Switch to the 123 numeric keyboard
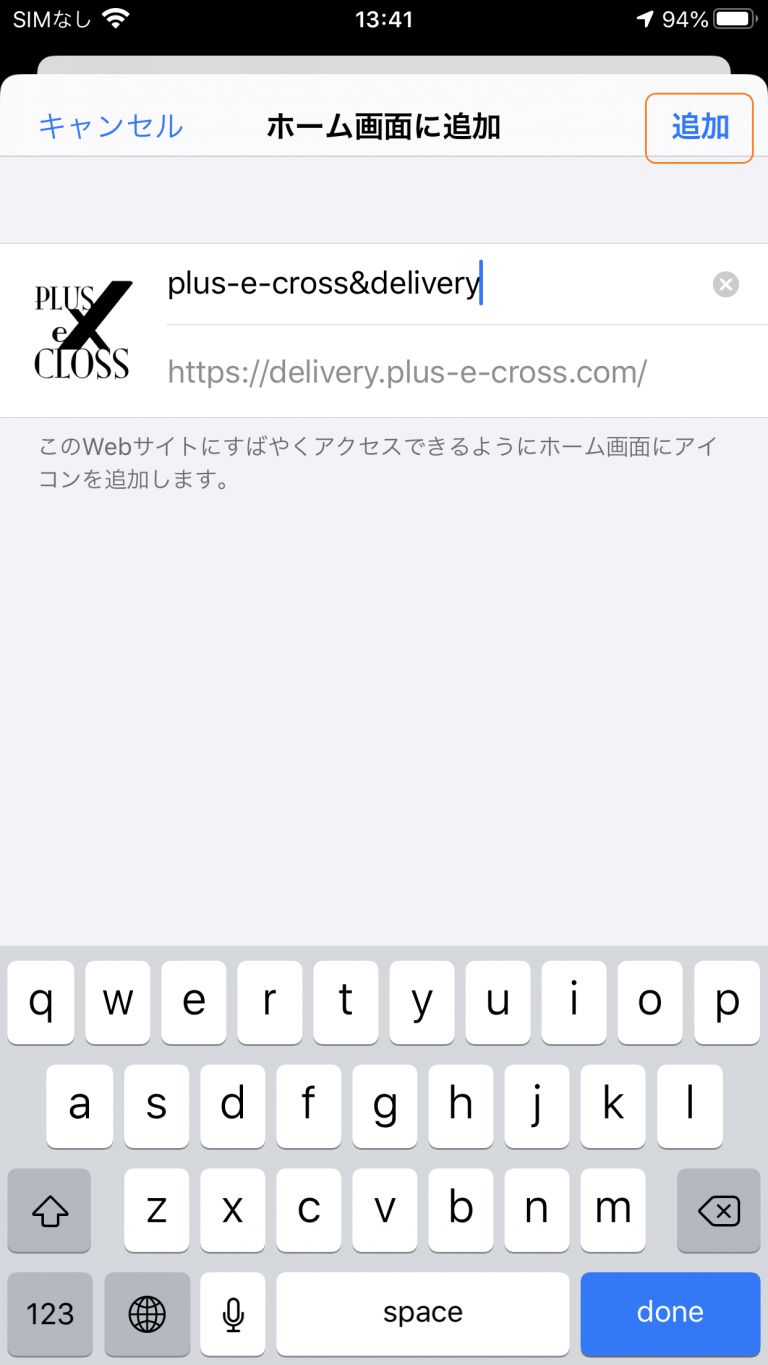768x1365 pixels. (x=50, y=1312)
